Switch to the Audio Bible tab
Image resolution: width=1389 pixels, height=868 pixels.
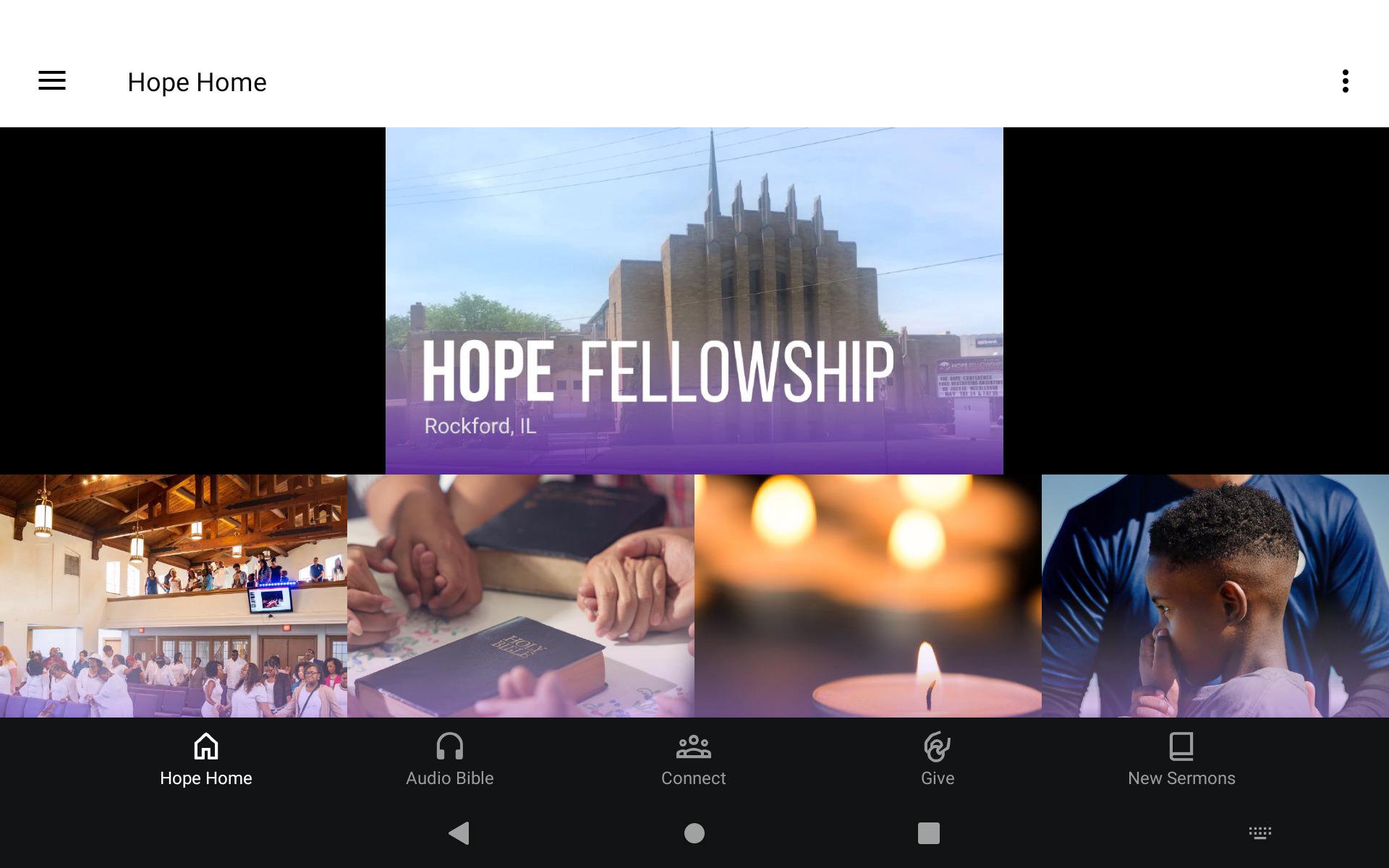449,759
